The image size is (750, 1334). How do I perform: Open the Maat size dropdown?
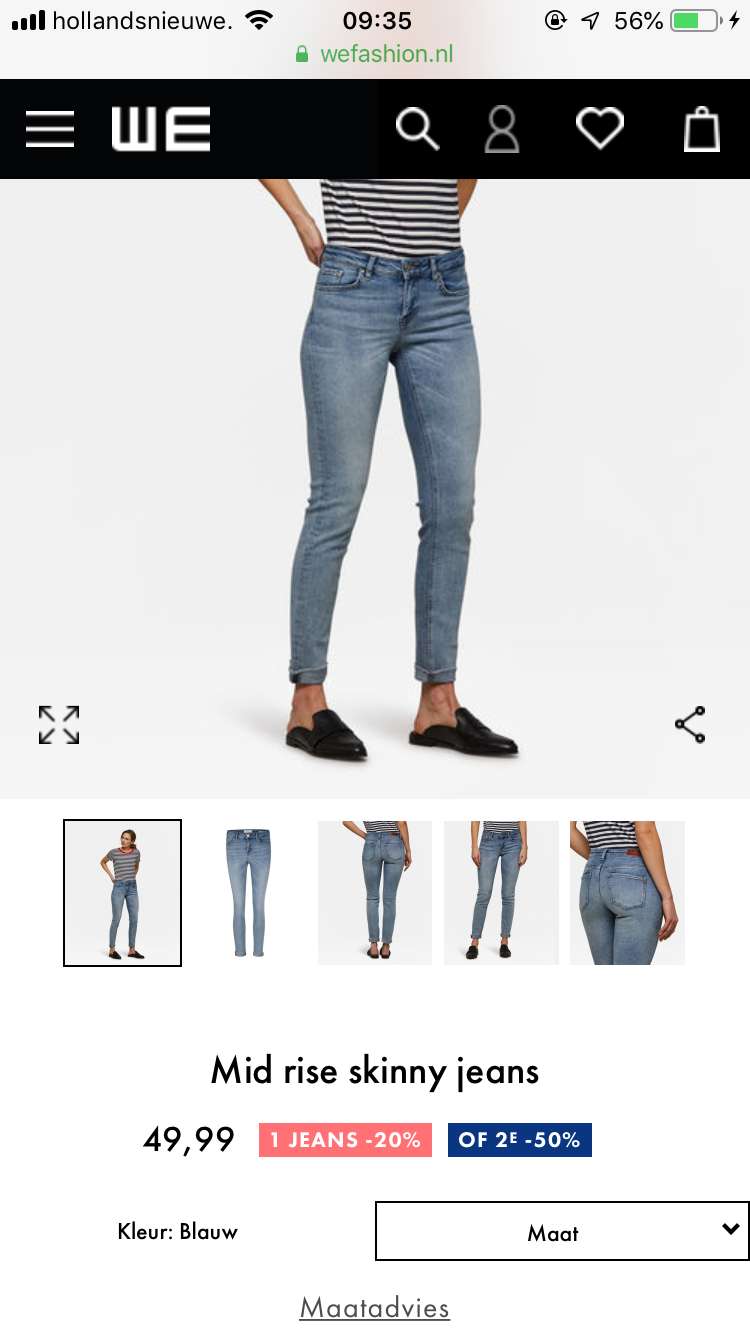(x=562, y=1231)
